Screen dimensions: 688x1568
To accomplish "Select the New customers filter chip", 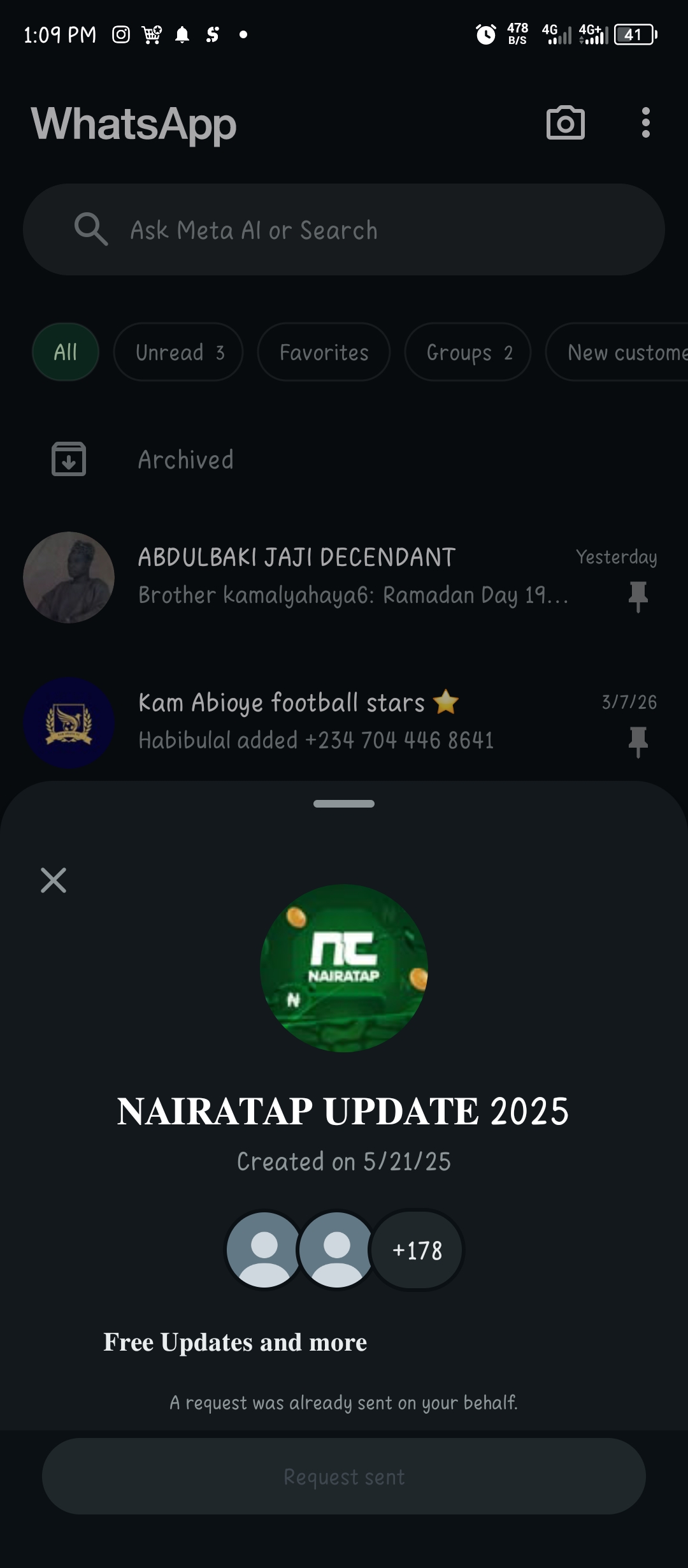I will 621,352.
